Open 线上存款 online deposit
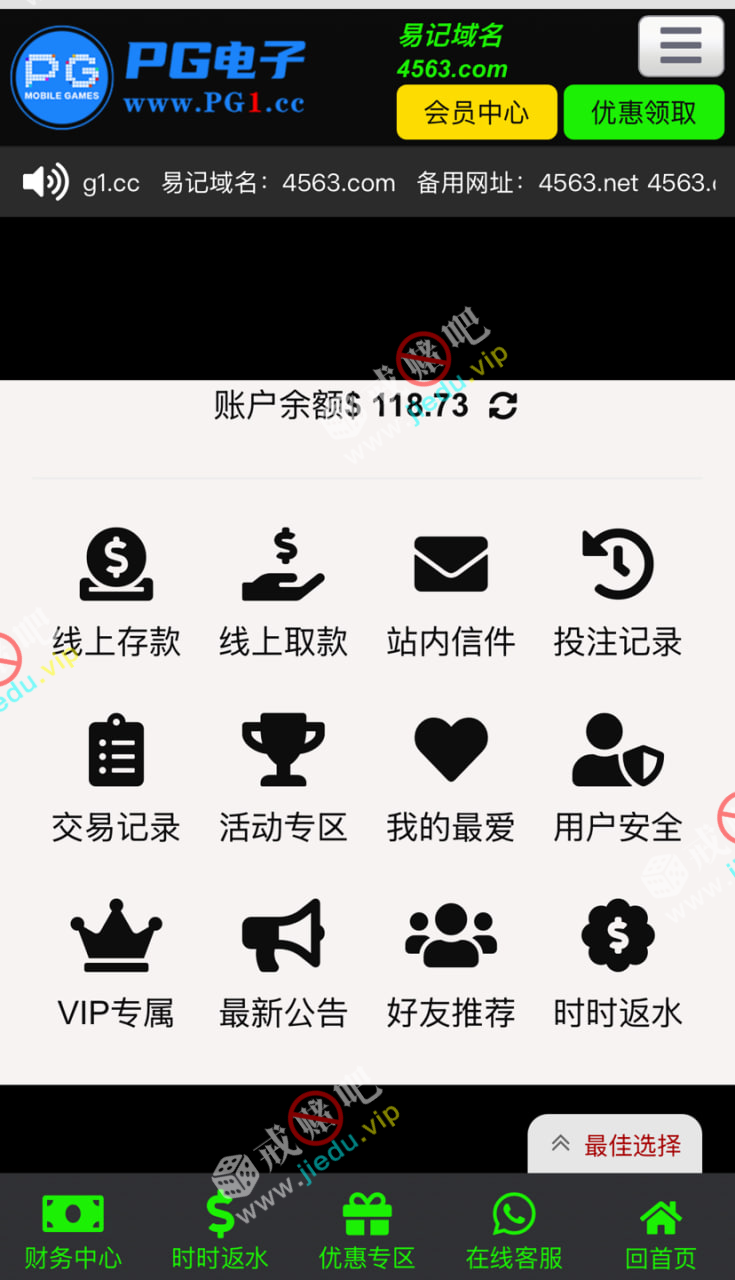Viewport: 735px width, 1280px height. click(117, 592)
